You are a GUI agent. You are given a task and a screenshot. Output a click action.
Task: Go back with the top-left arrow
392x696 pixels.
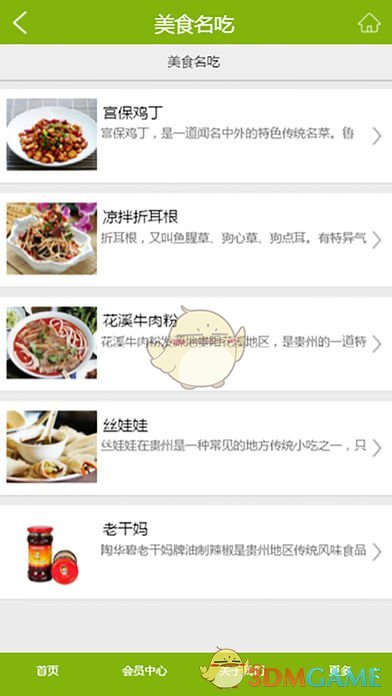pyautogui.click(x=20, y=23)
